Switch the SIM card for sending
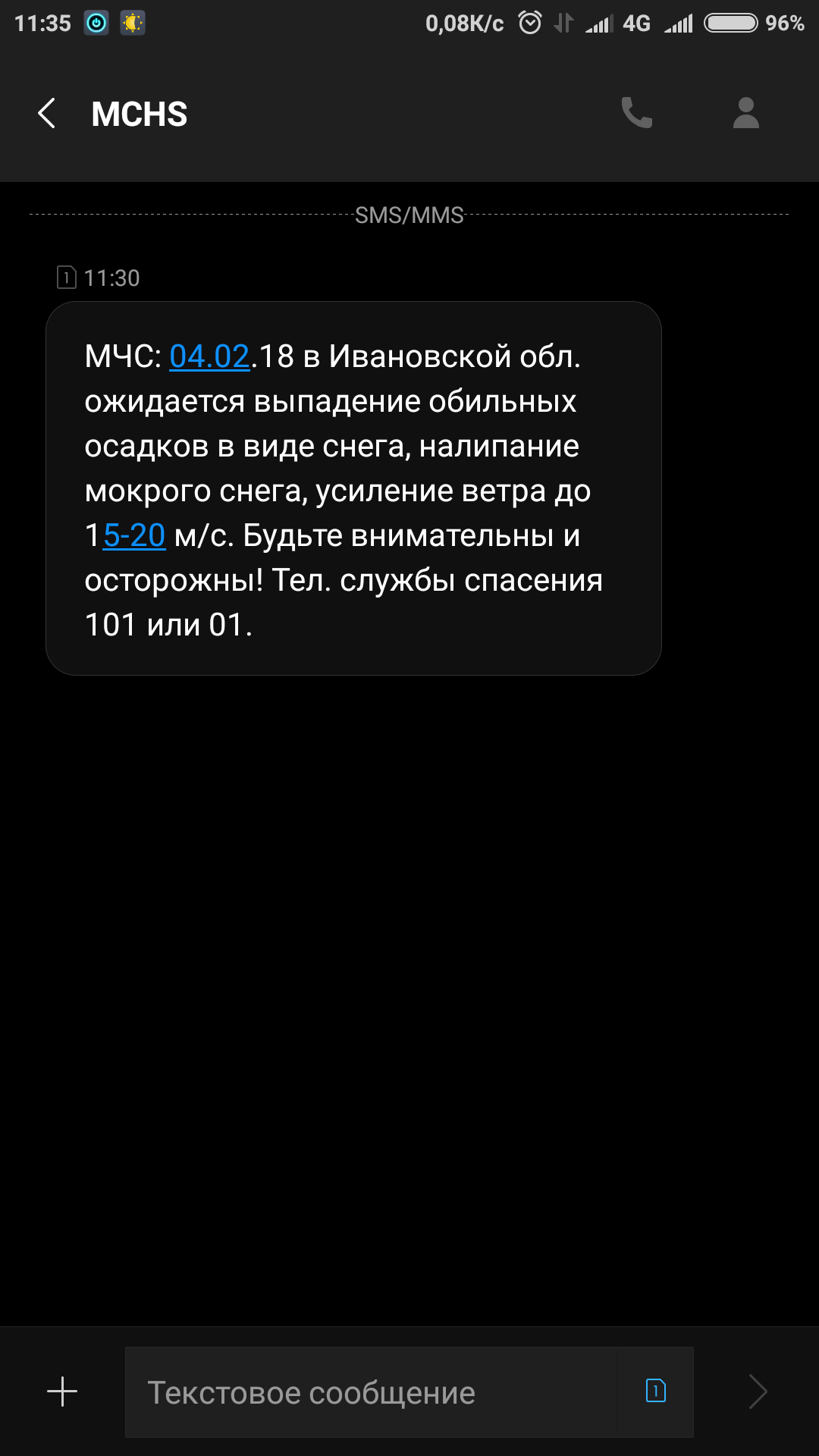 point(656,1391)
